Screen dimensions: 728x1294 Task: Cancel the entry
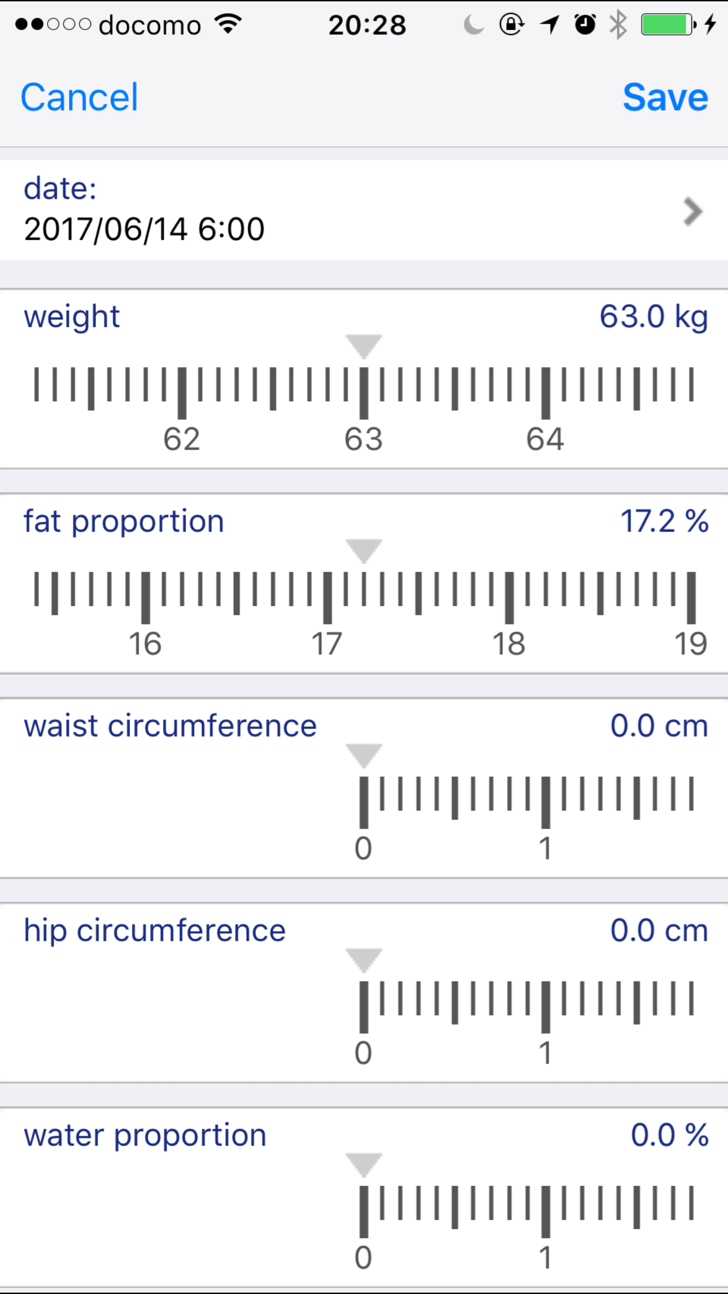point(79,97)
